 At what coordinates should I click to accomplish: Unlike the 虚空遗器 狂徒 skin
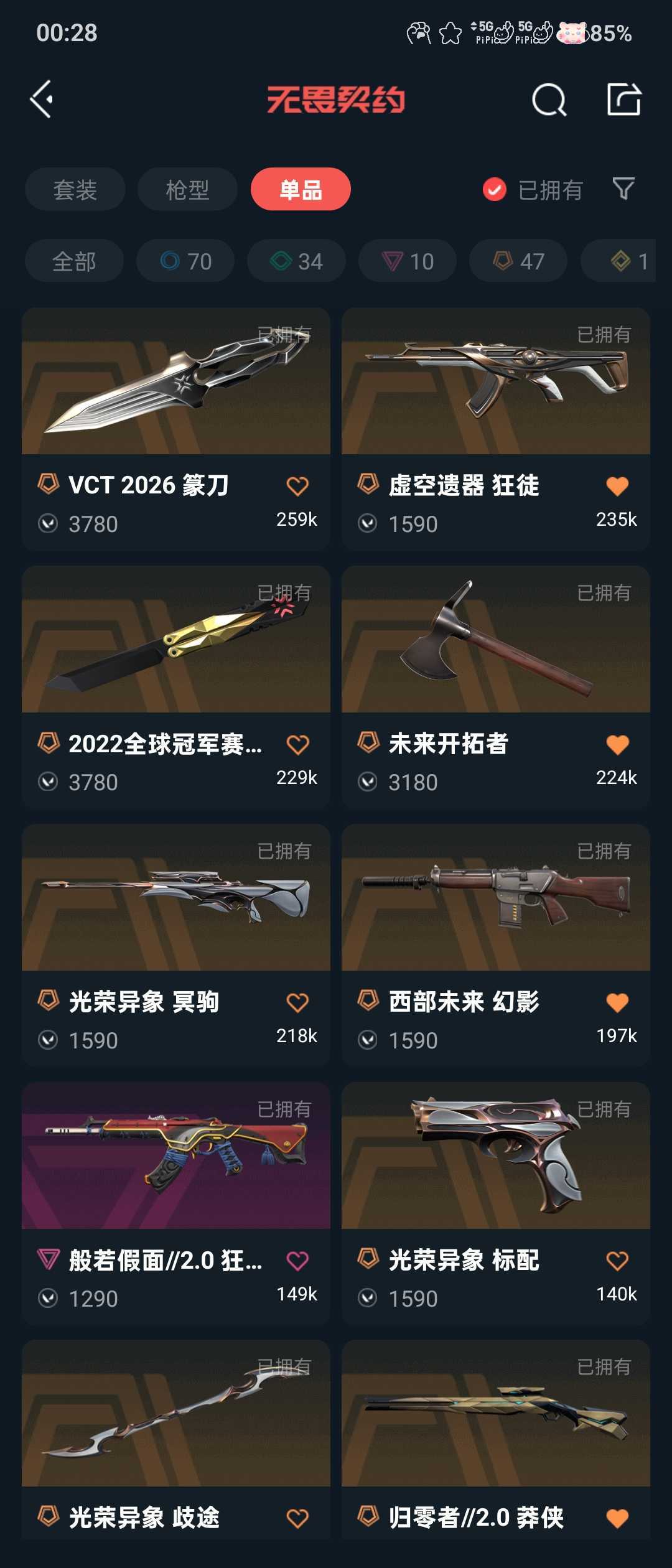pos(617,486)
